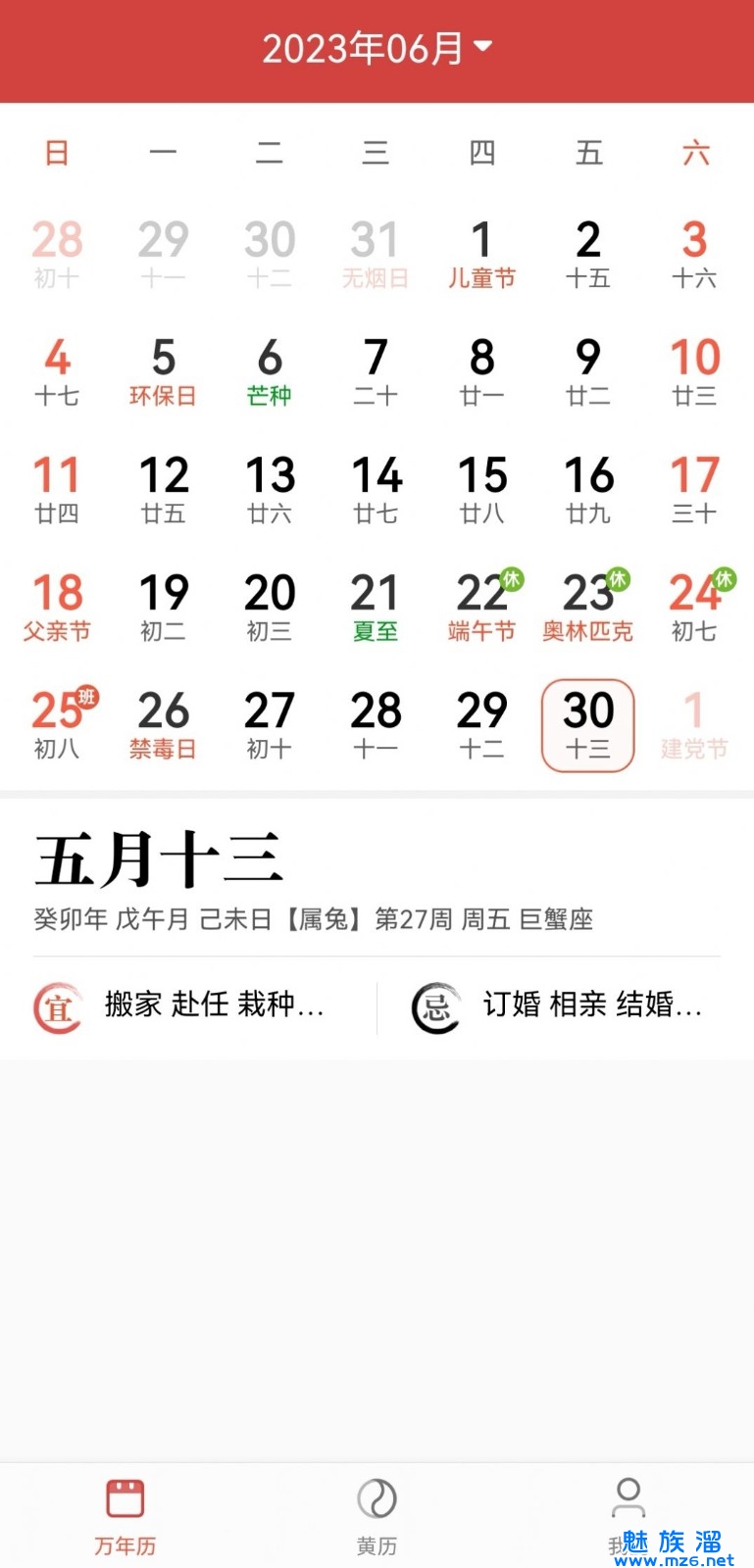Select May 31 无烟日
This screenshot has height=1568, width=754.
point(376,254)
